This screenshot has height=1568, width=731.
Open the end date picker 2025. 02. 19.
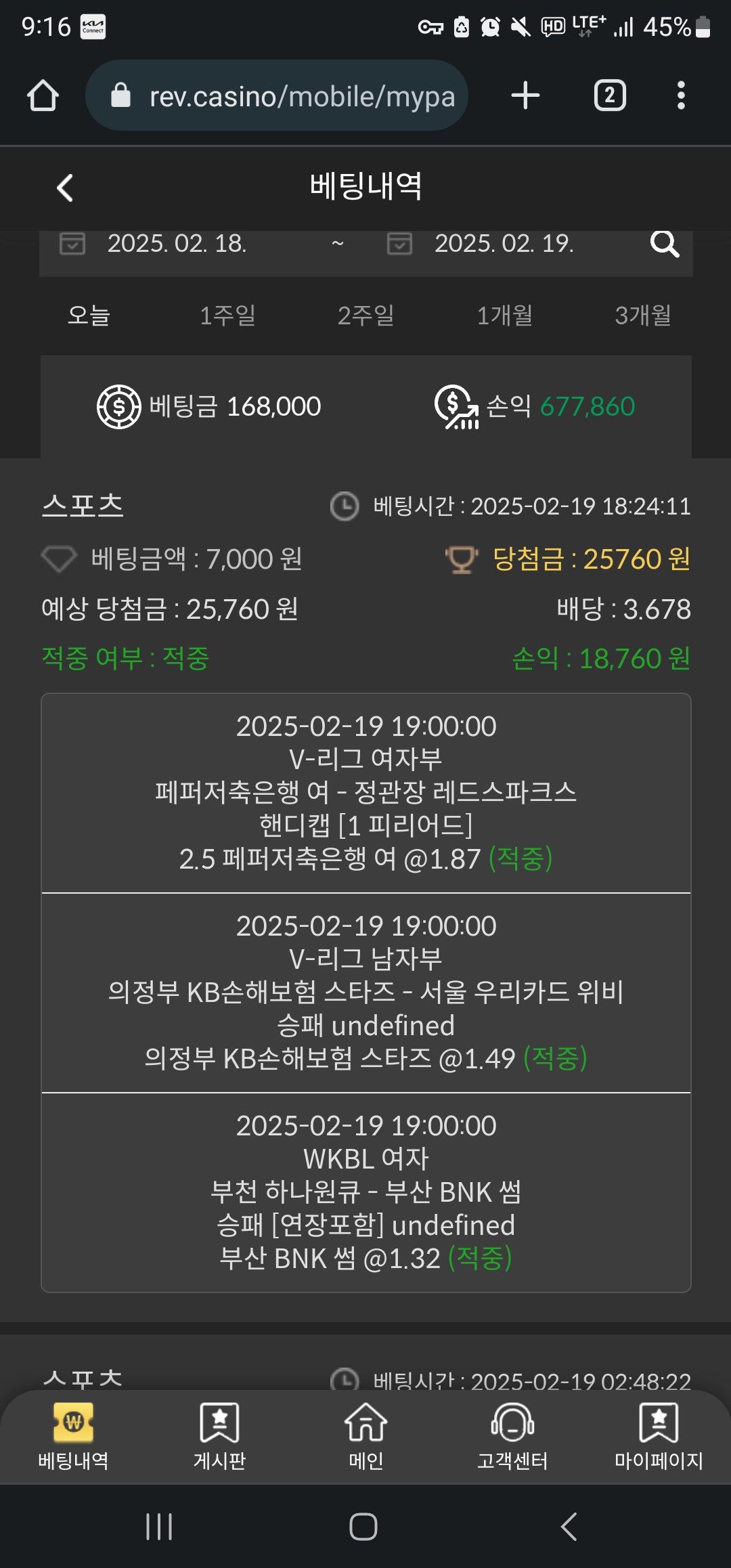[x=503, y=244]
